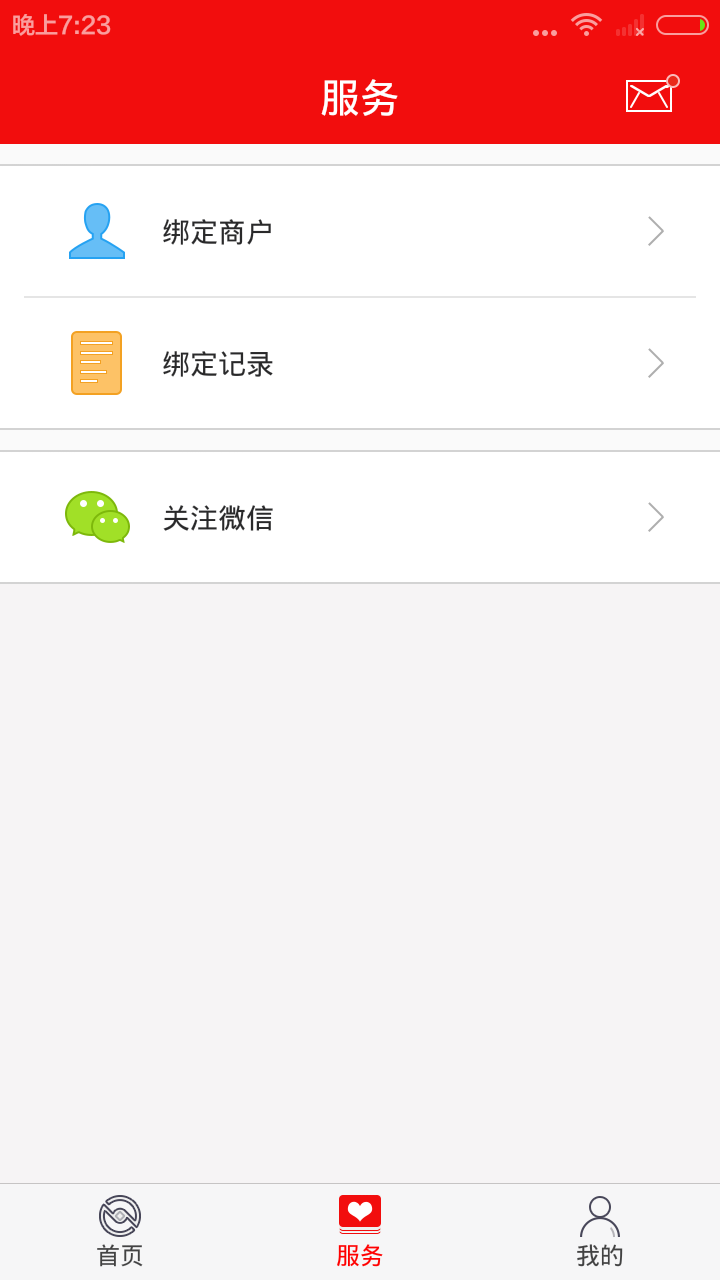Expand the 绑定记录 row chevron
The height and width of the screenshot is (1280, 720).
click(655, 363)
